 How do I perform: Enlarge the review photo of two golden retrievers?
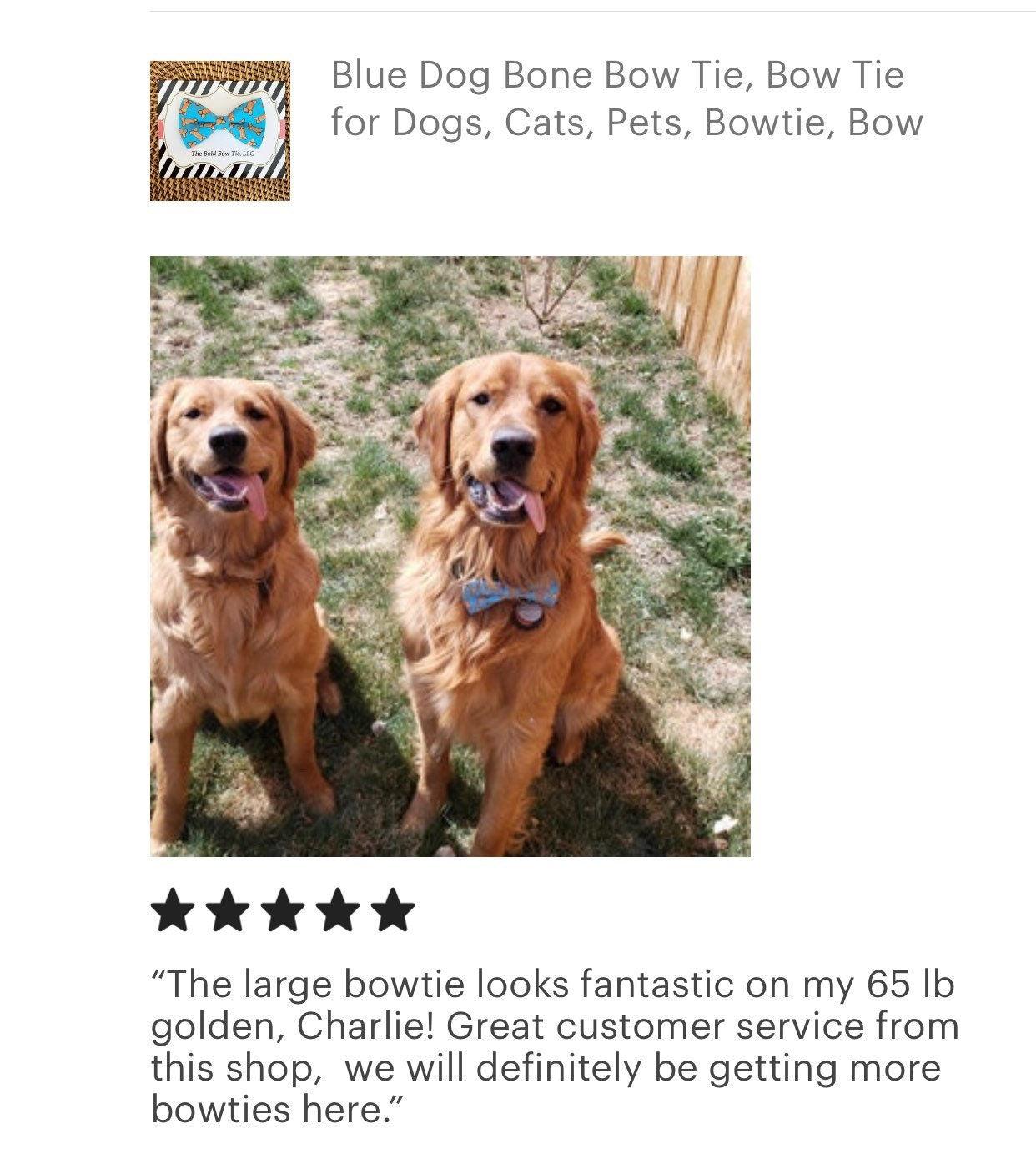point(450,556)
